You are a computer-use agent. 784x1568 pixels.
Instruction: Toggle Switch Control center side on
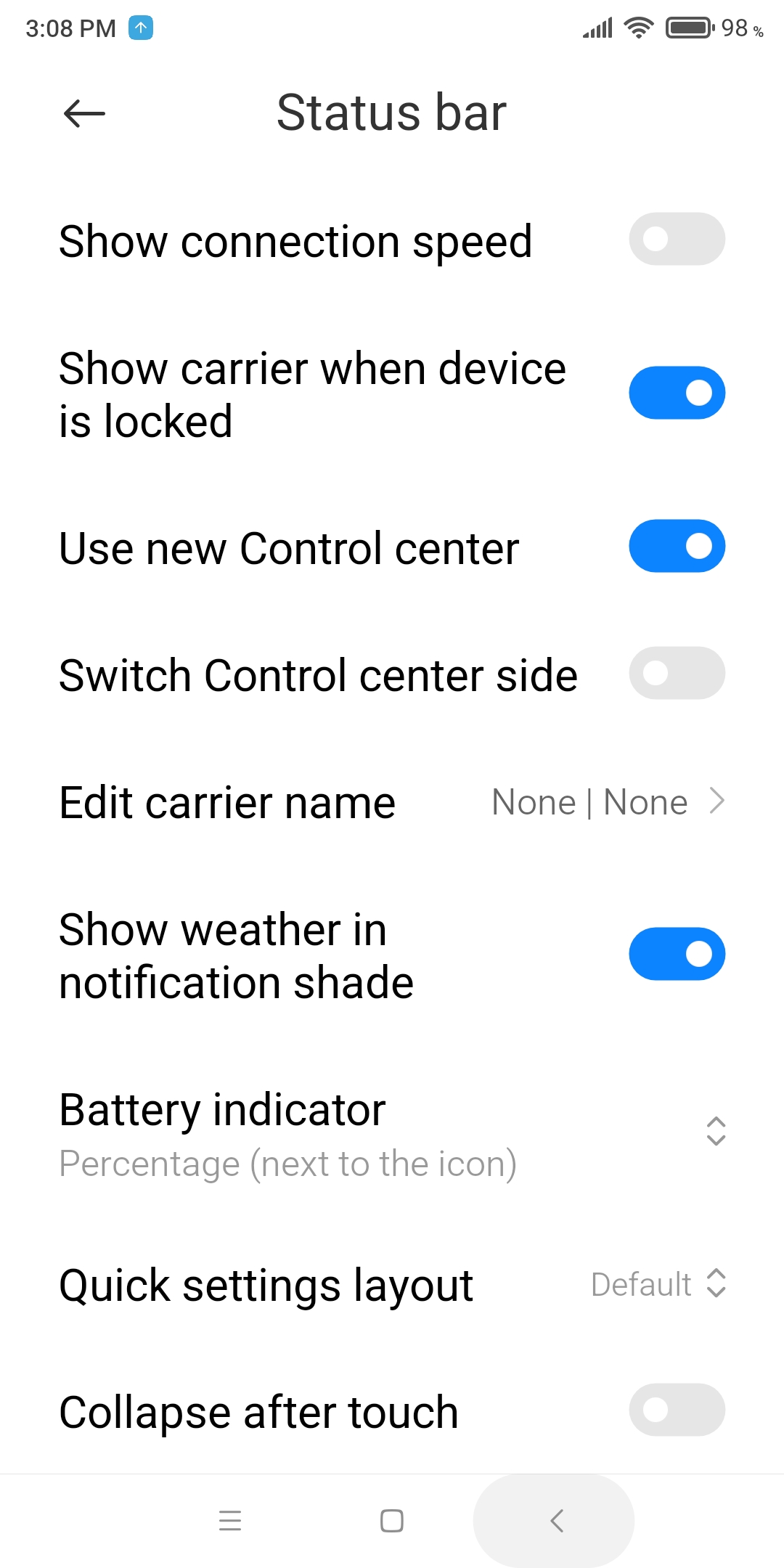(x=677, y=673)
